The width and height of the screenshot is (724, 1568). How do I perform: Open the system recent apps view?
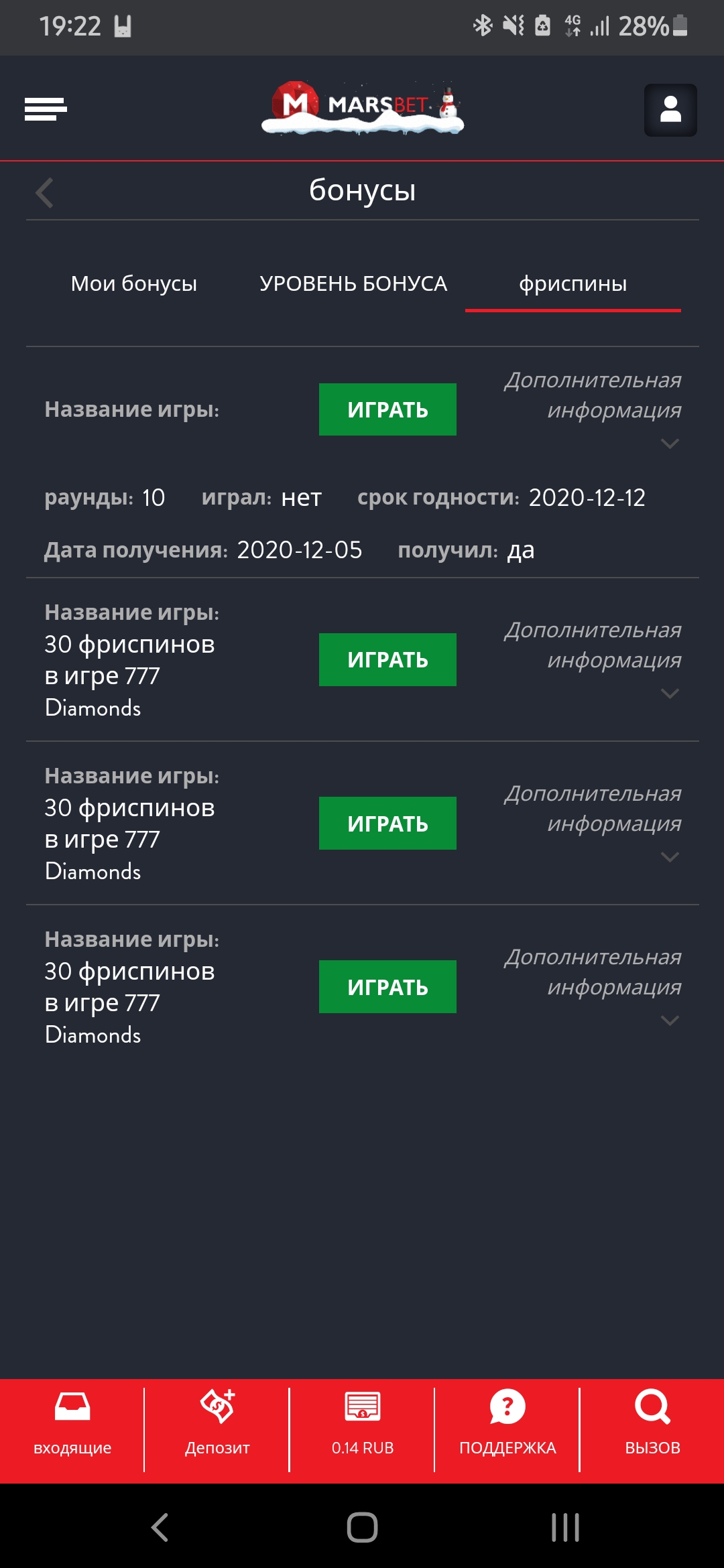click(x=565, y=1528)
